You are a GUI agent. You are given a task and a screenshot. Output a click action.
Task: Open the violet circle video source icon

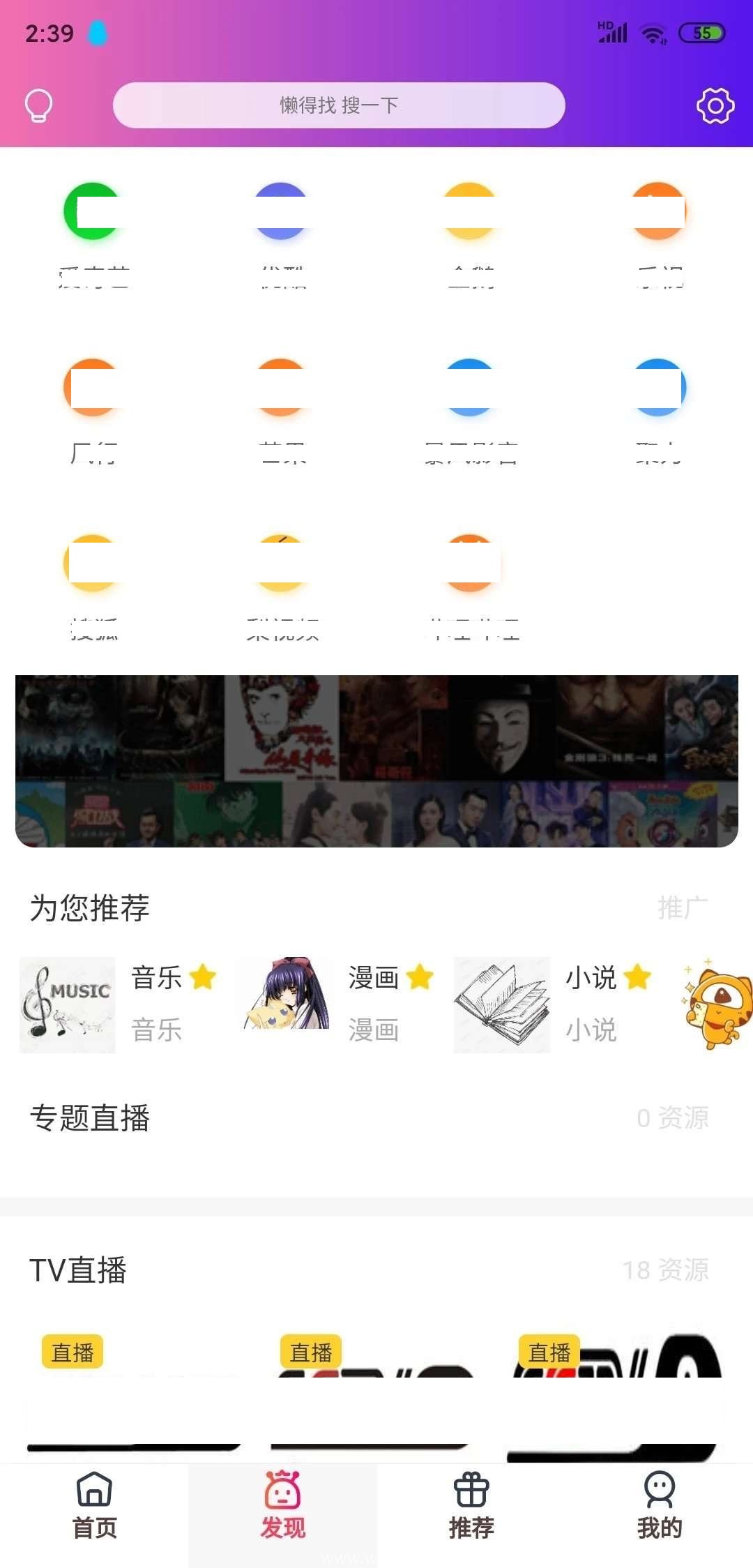tap(281, 211)
